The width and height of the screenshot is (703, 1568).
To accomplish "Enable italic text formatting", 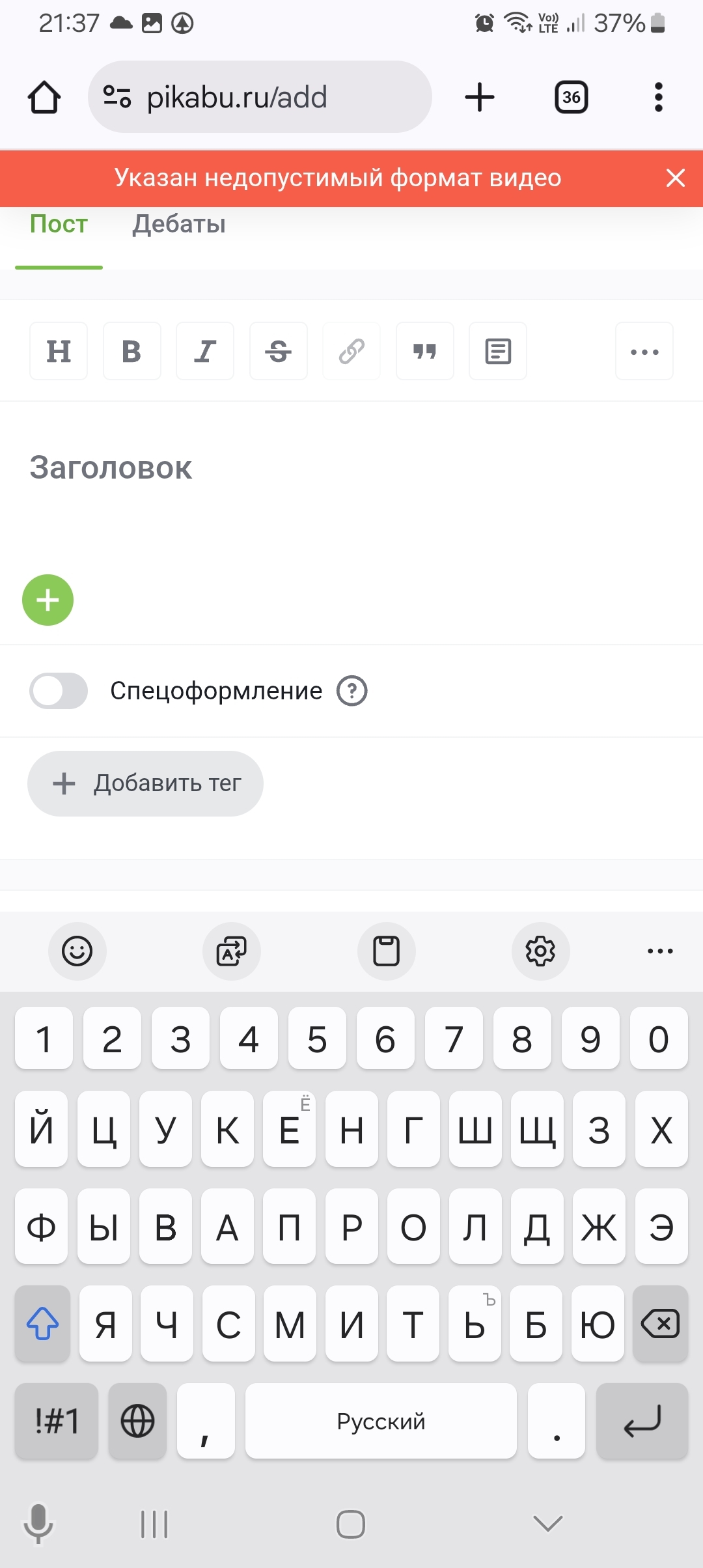I will pos(205,352).
